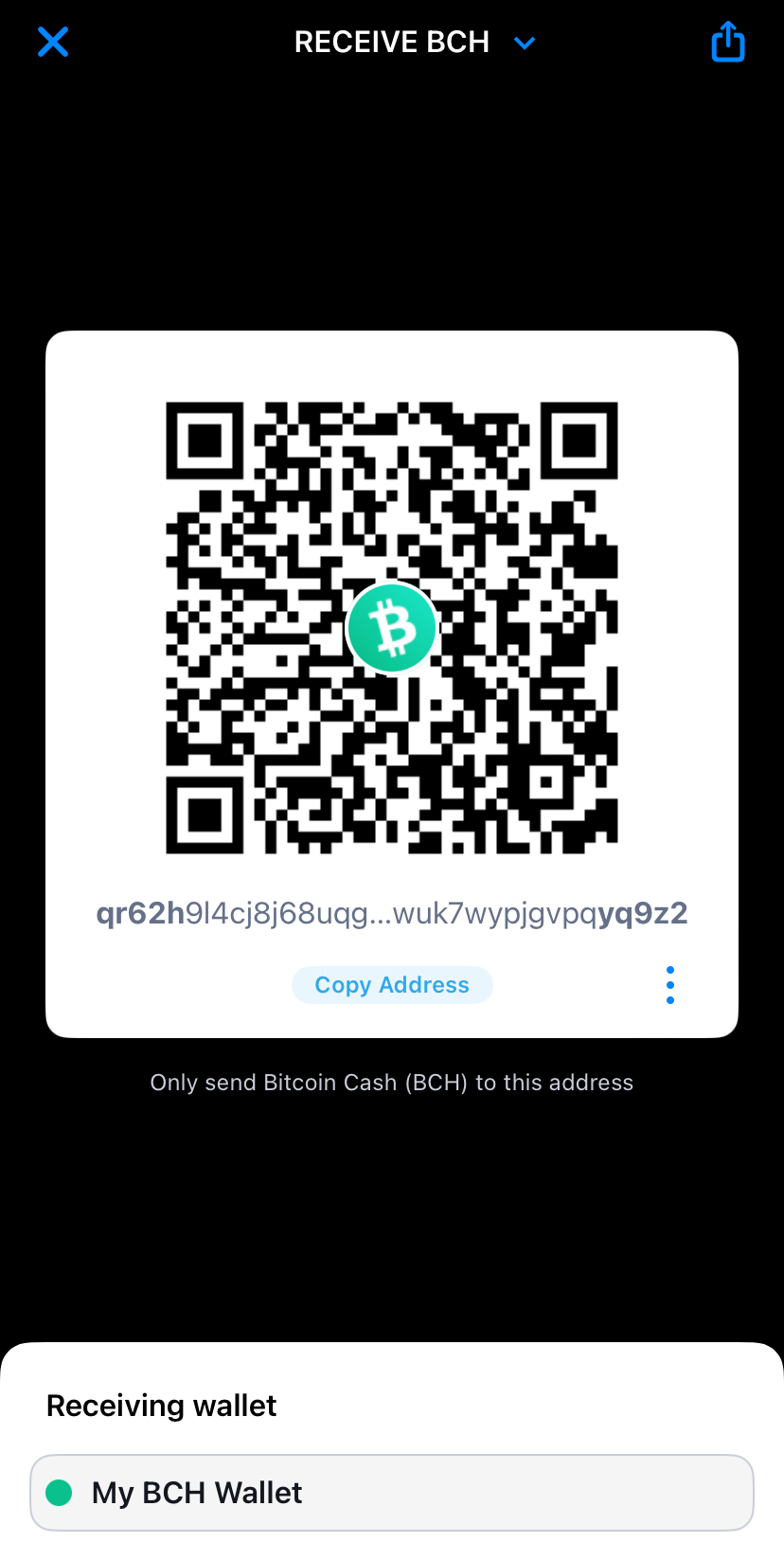
Task: Close the Receive BCH screen
Action: click(53, 42)
